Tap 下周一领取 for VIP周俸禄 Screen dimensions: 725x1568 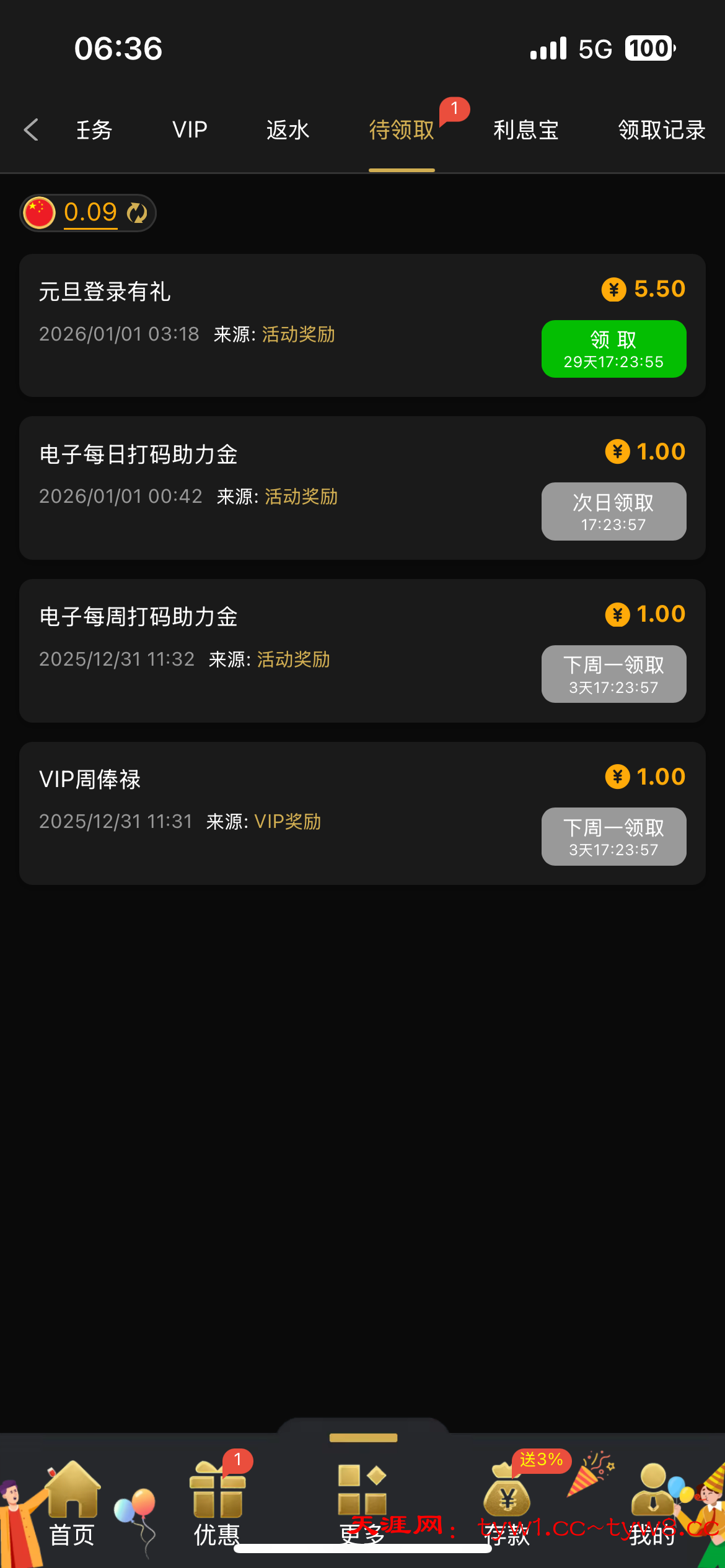click(x=613, y=837)
